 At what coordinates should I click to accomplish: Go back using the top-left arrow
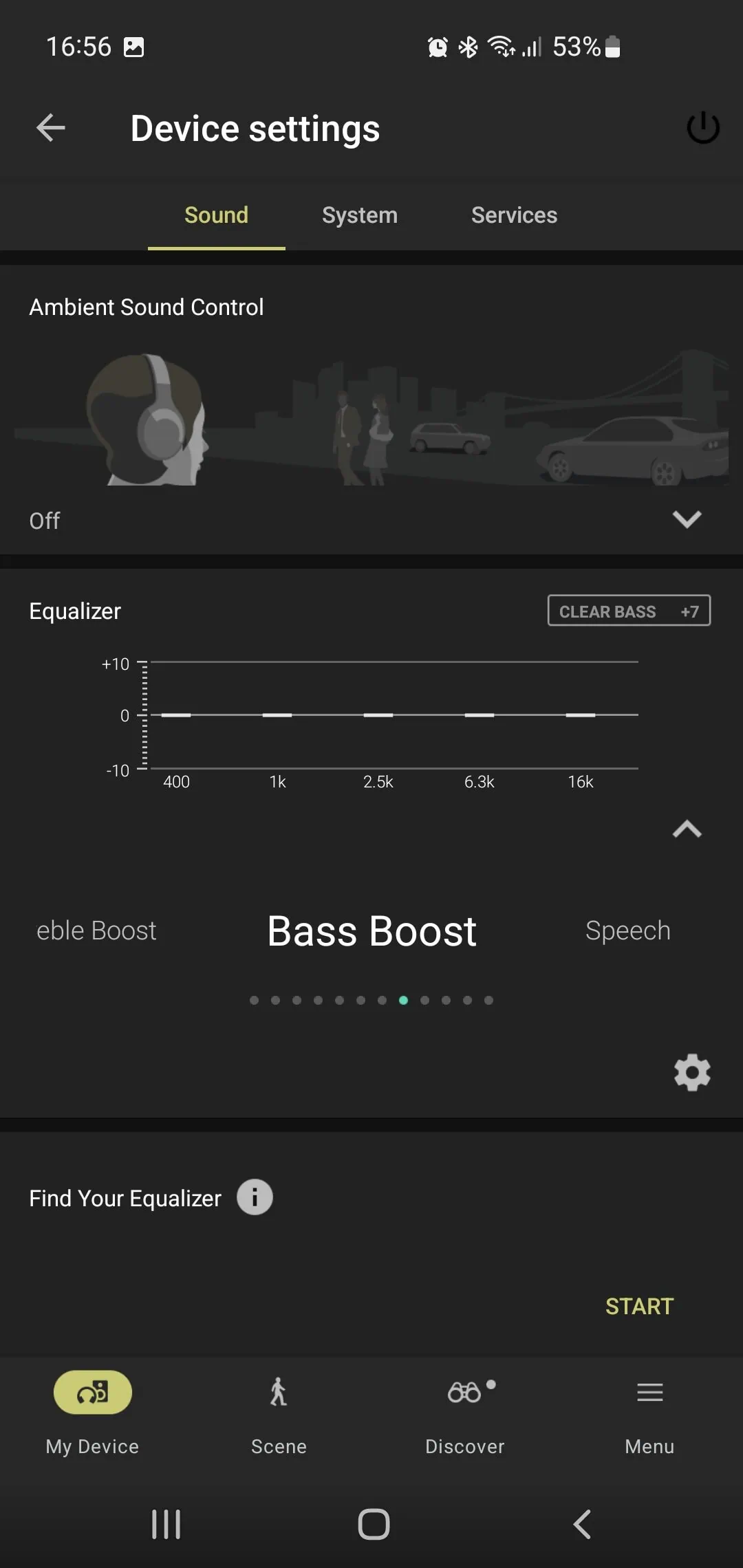pos(51,128)
